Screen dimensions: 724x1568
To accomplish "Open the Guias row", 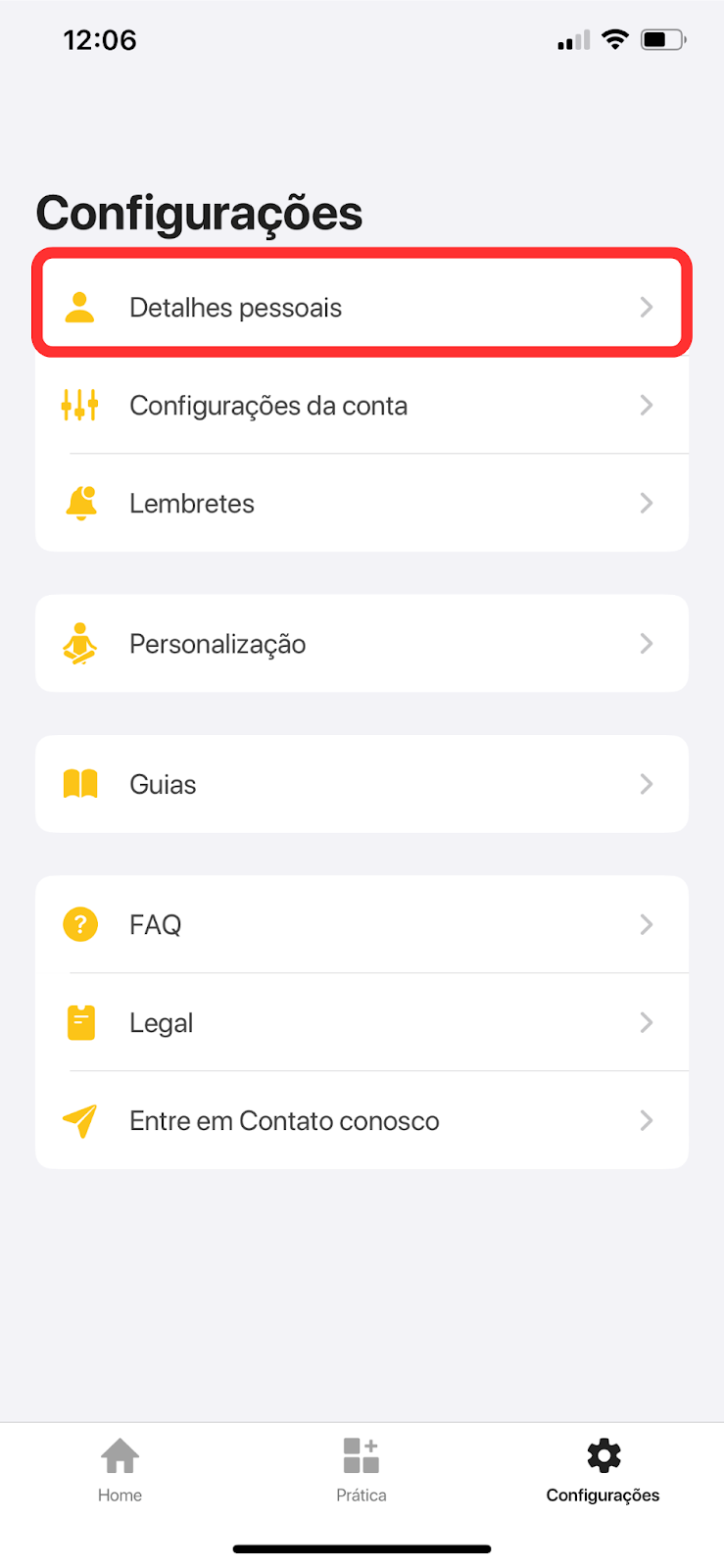I will [x=362, y=784].
